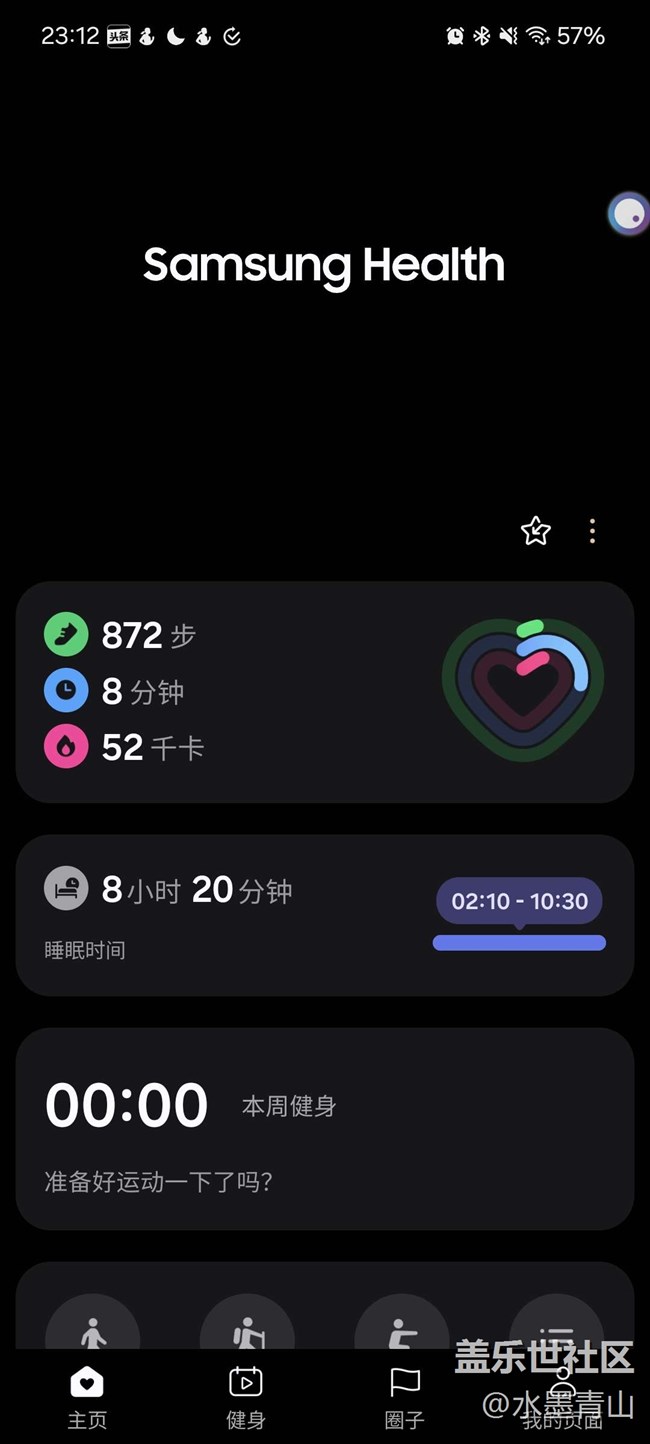Open the daily activity card with 872 步

(325, 692)
